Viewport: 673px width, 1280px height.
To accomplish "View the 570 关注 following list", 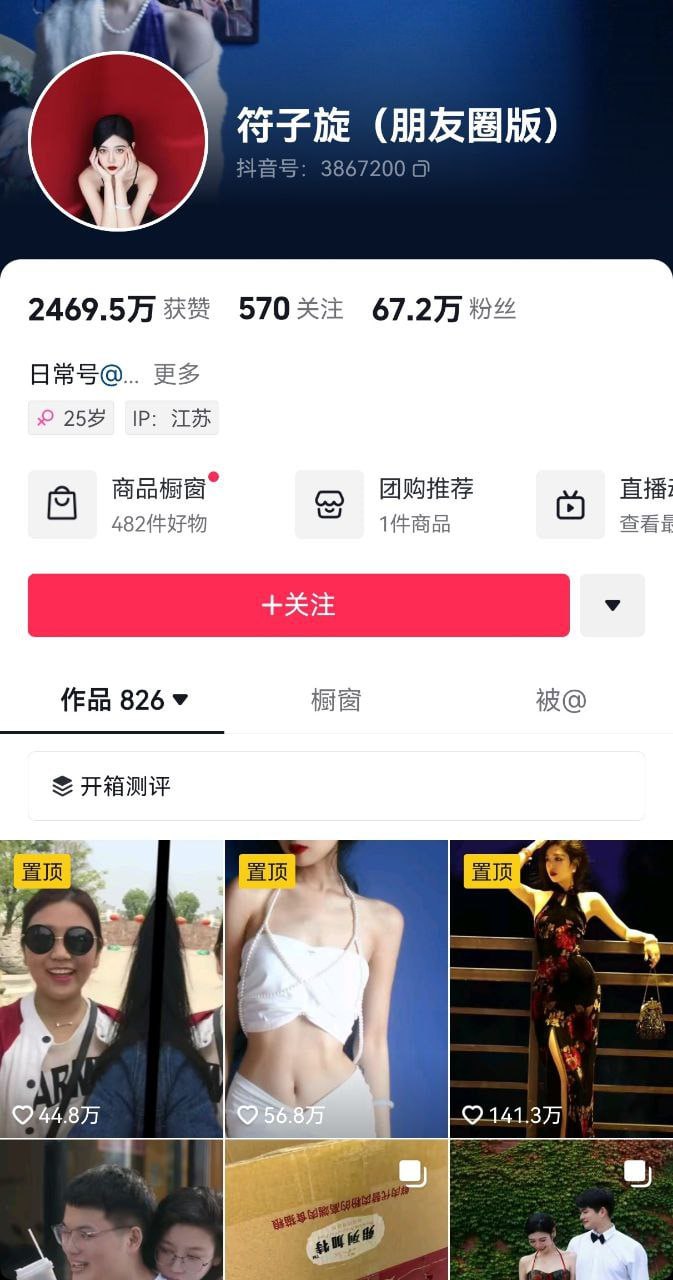I will click(290, 309).
